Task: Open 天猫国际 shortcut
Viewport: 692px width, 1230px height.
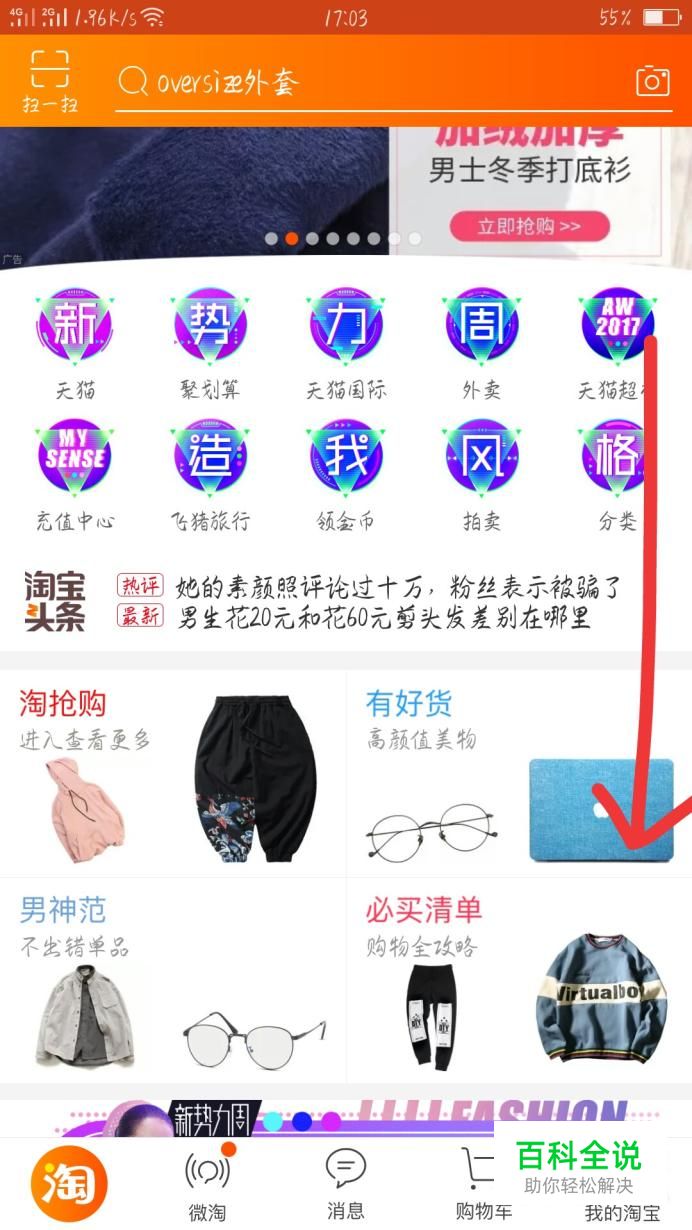Action: point(346,345)
